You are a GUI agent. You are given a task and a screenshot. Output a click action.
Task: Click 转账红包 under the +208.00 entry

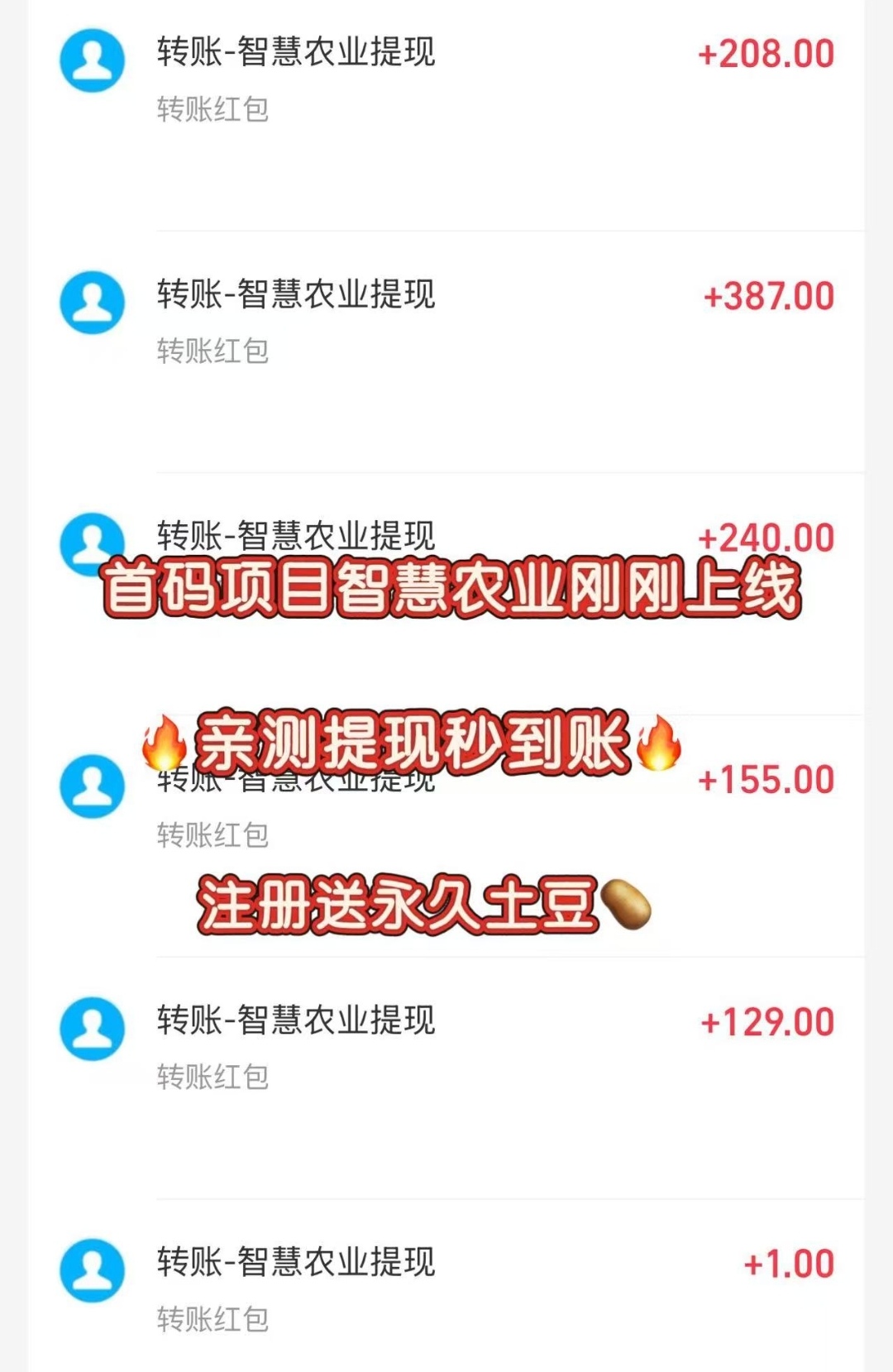[x=211, y=109]
